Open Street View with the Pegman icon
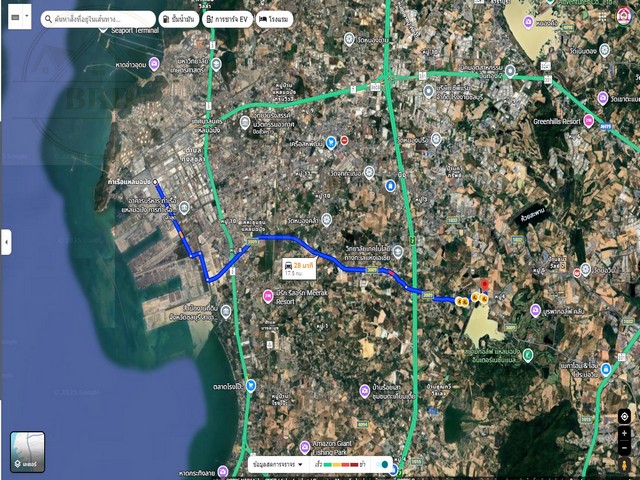Screen dimensions: 640x480 pos(625,465)
